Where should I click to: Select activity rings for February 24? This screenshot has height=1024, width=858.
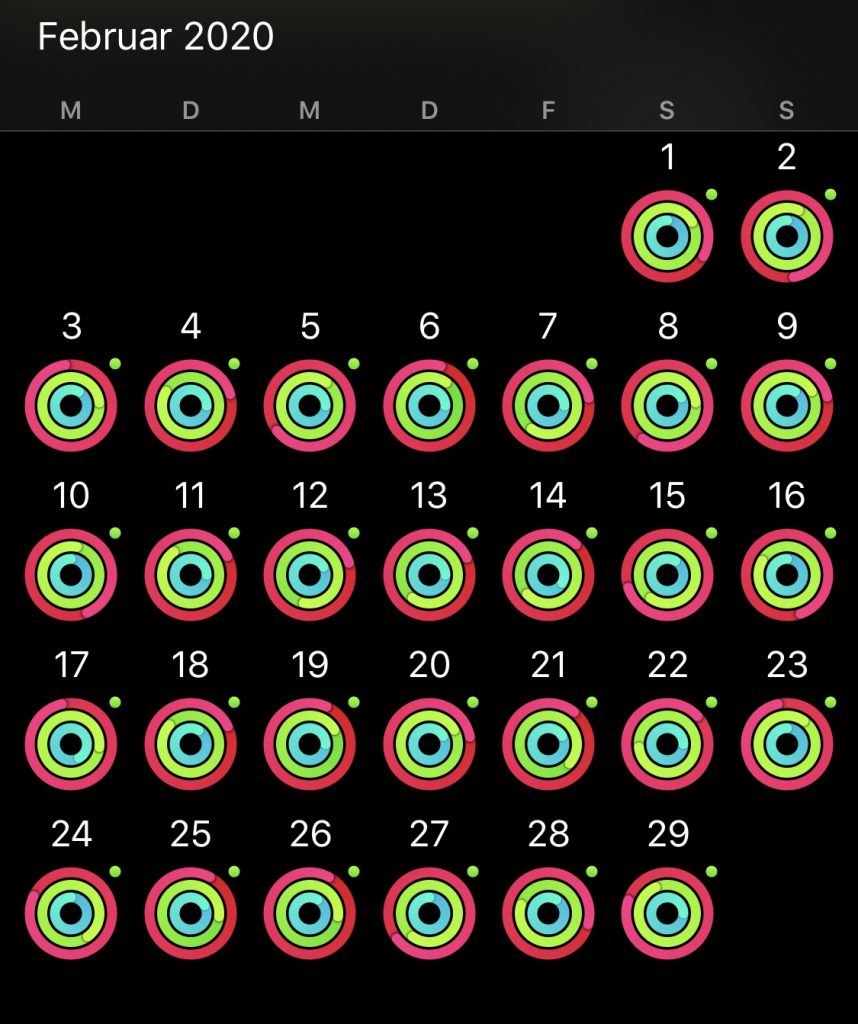pos(71,913)
